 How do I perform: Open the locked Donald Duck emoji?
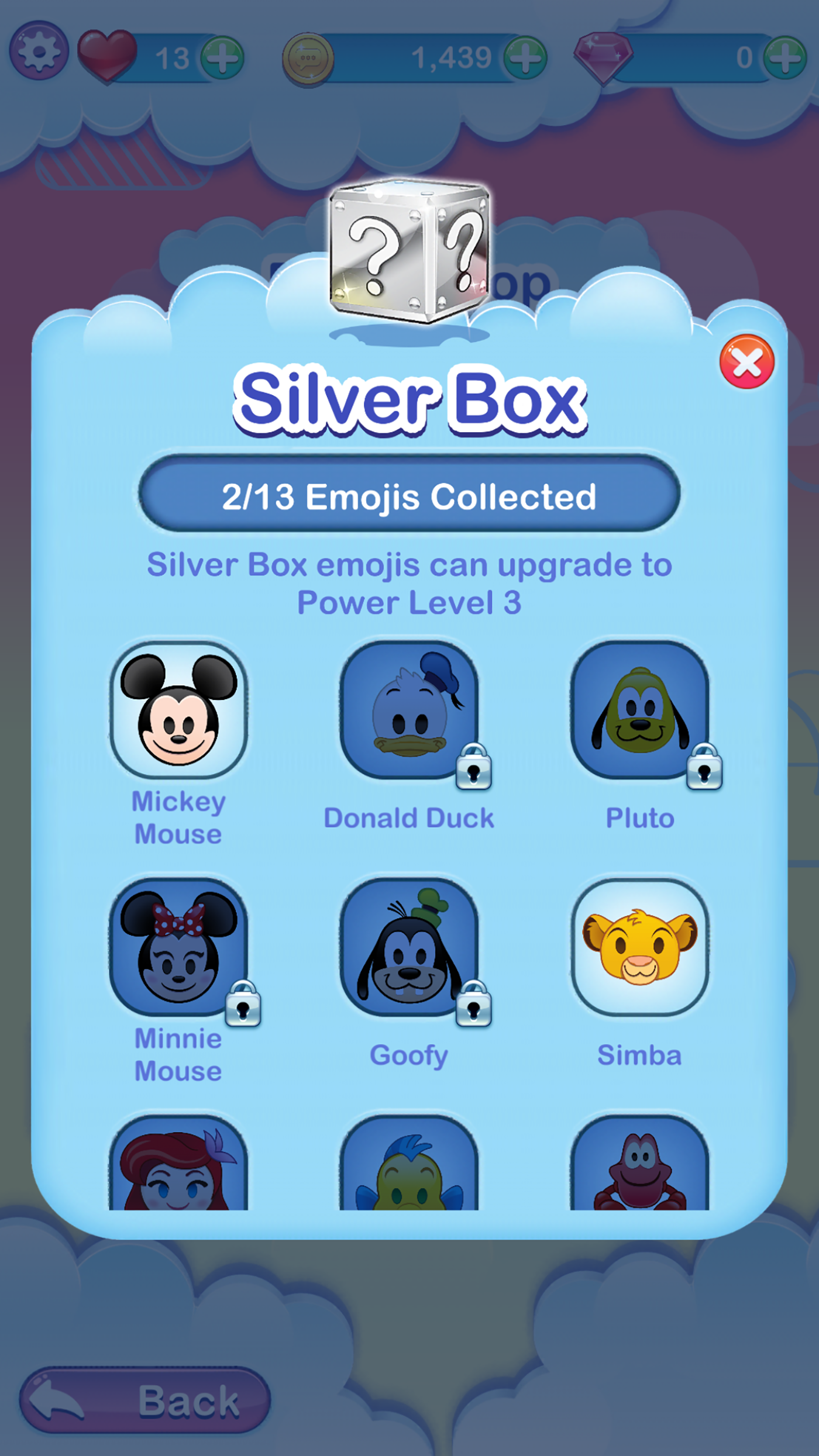point(409,710)
